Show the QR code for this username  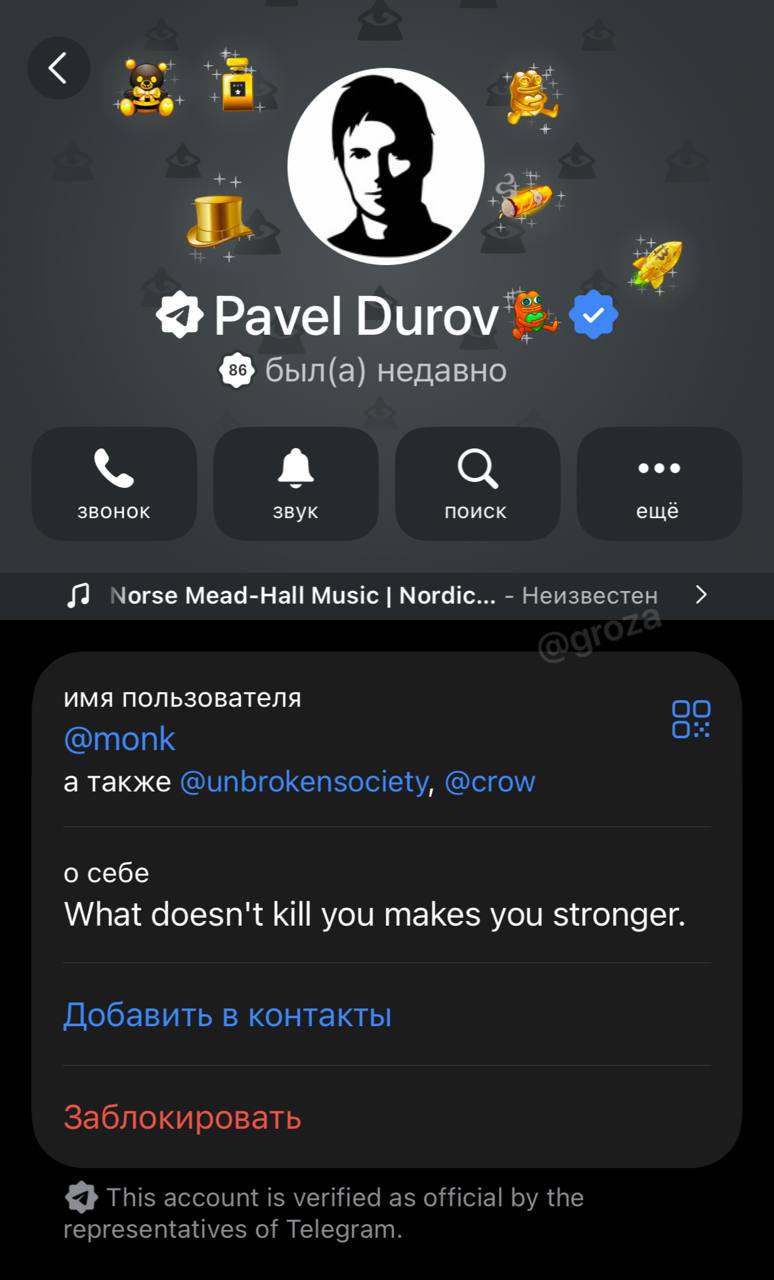(691, 719)
